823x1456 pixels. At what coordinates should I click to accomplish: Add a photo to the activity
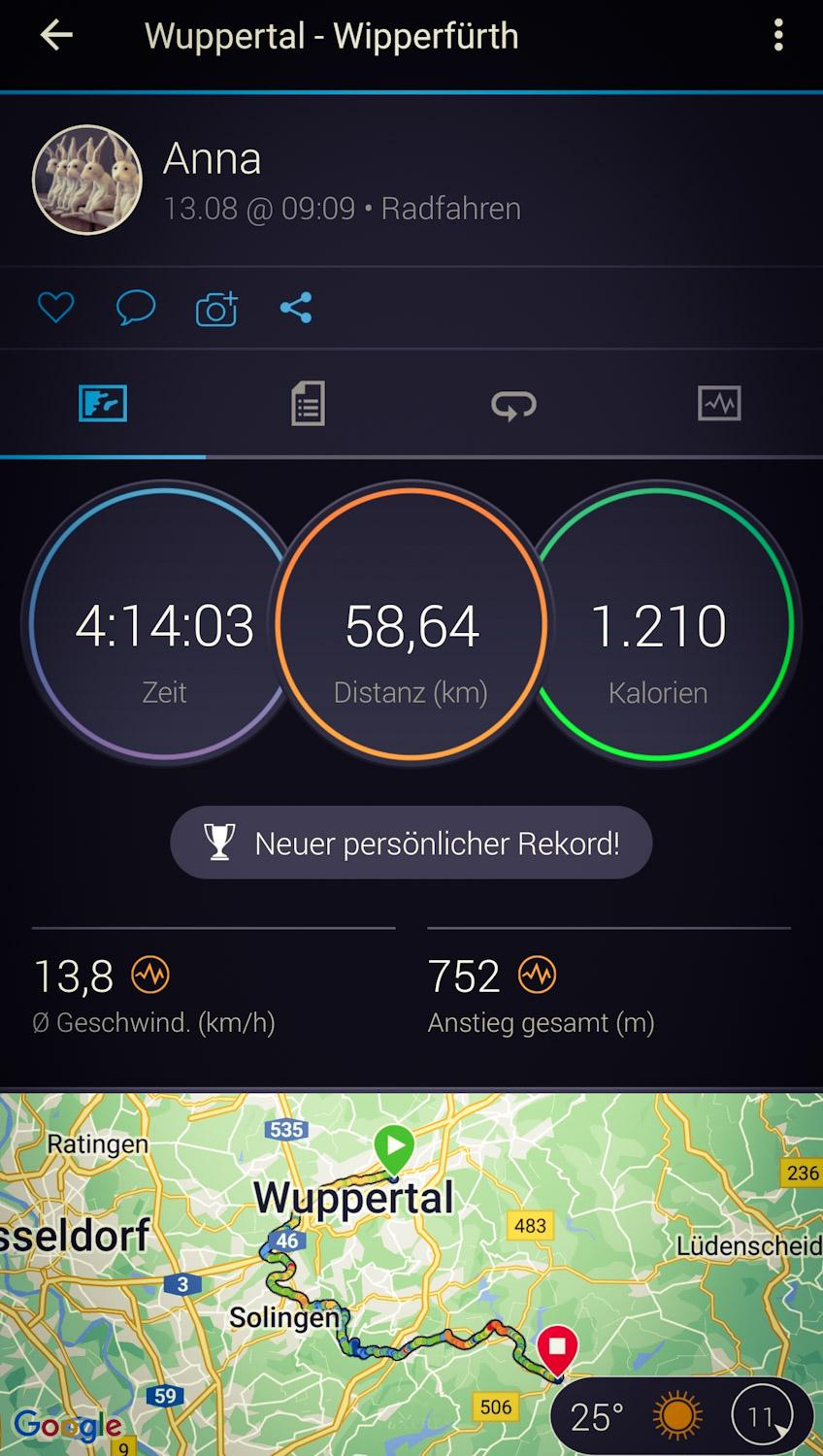[216, 309]
